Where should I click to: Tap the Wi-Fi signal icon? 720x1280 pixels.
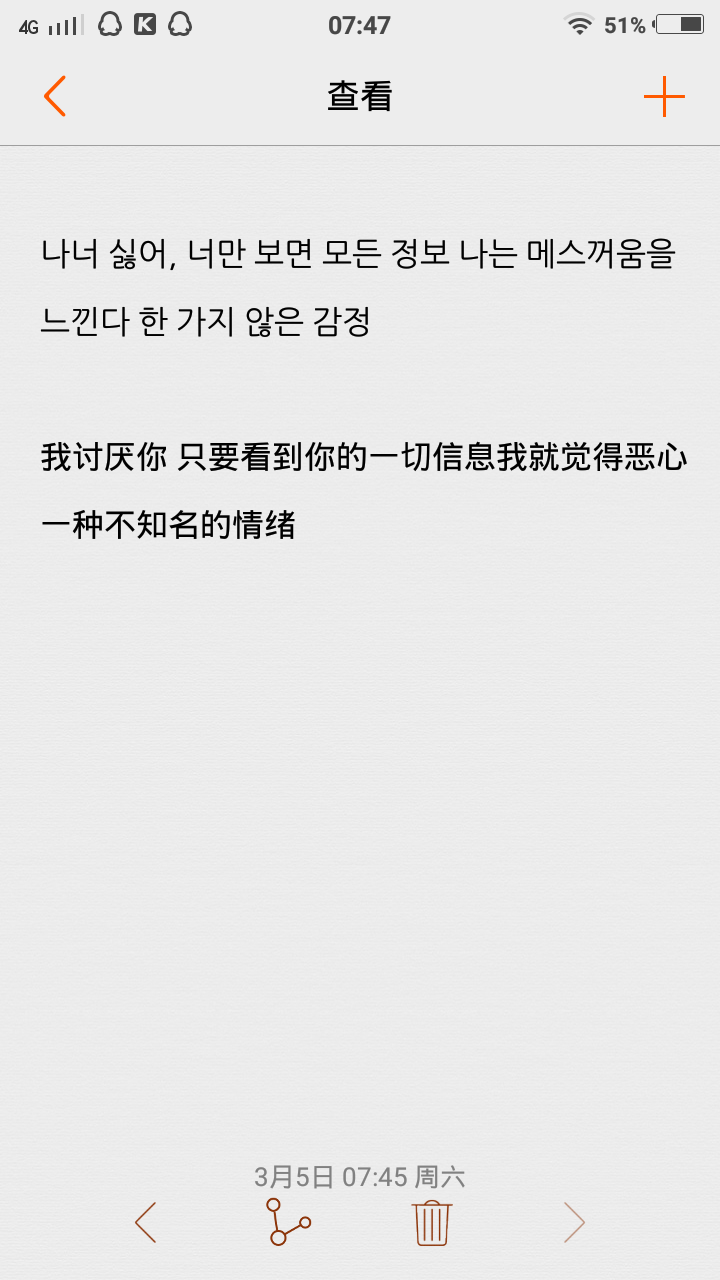(x=577, y=21)
